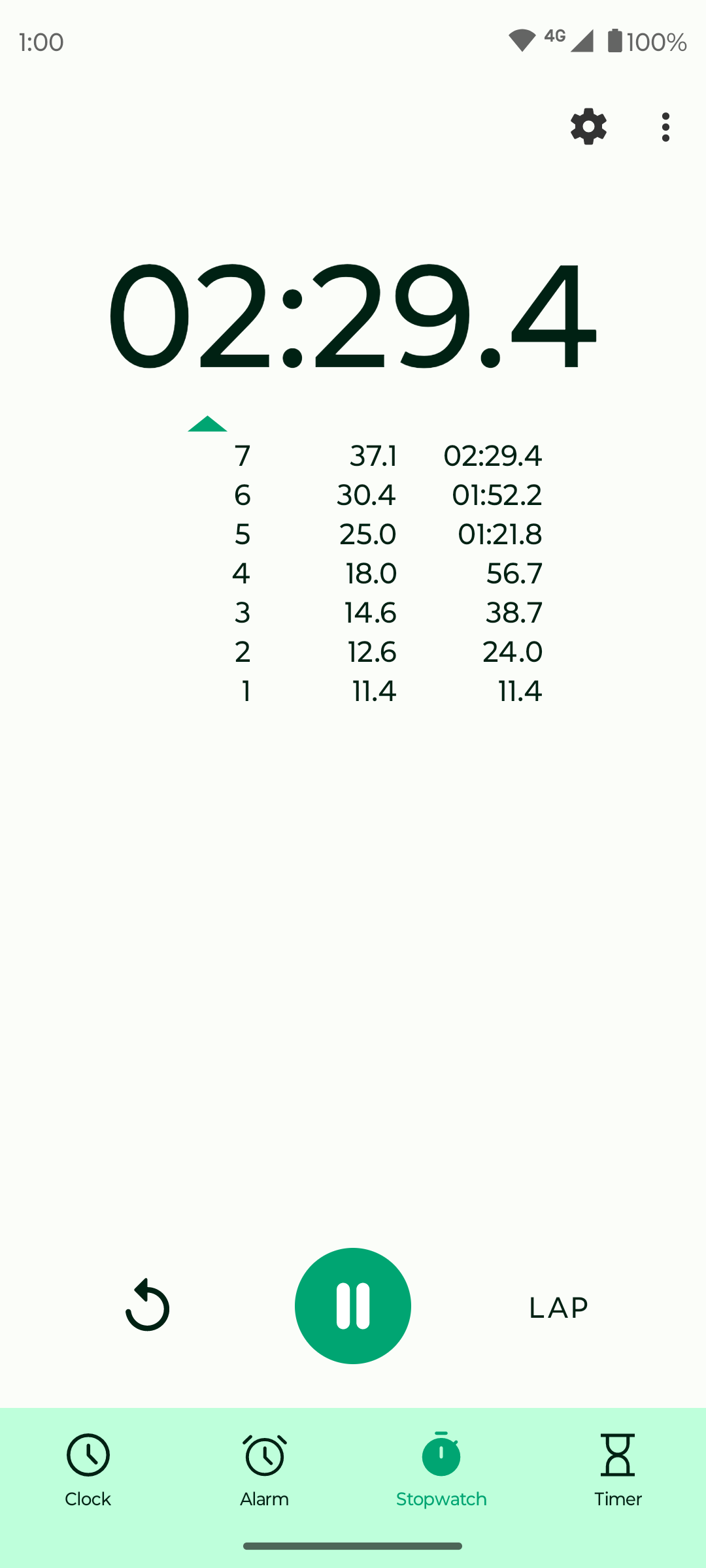Tap the green lap sort arrow

tap(207, 424)
